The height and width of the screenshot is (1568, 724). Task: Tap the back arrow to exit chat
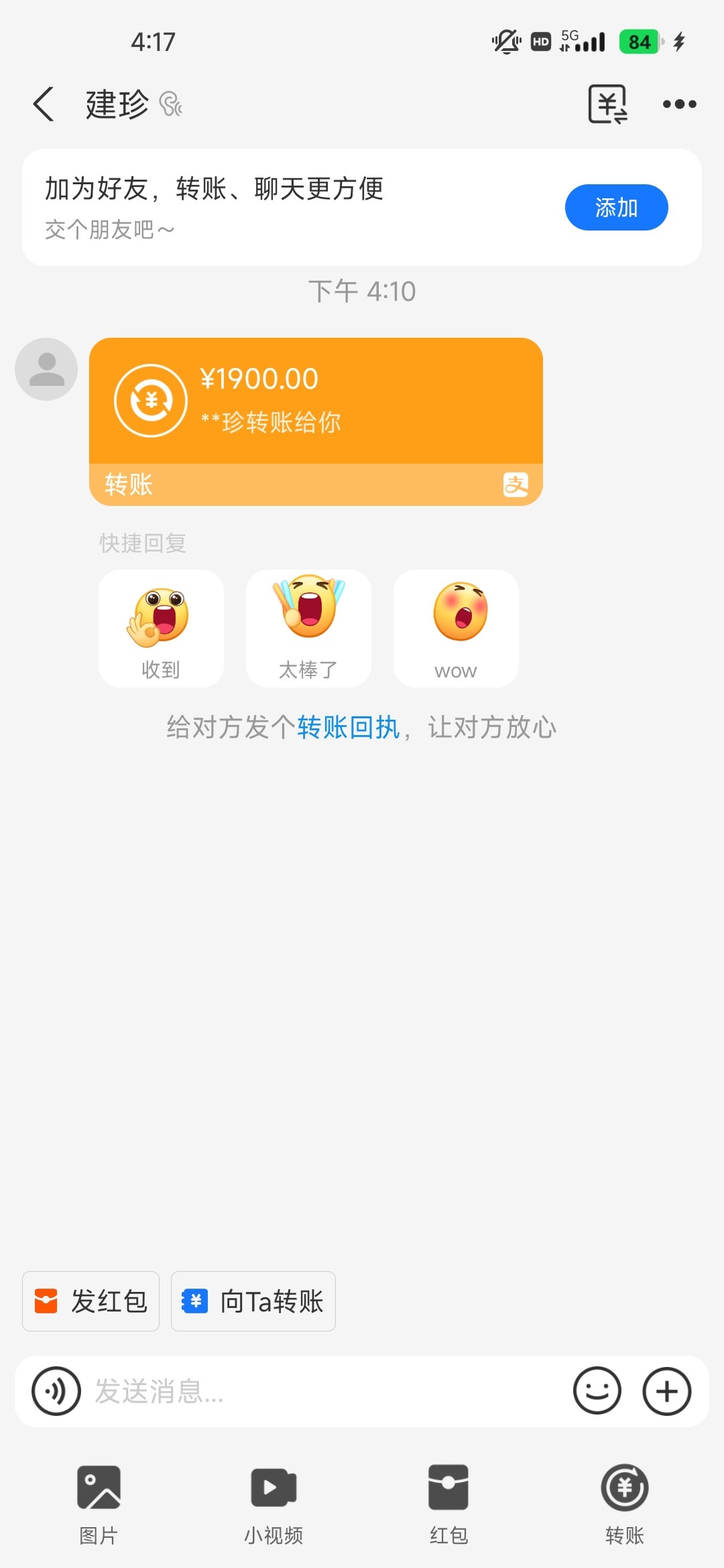click(x=43, y=104)
